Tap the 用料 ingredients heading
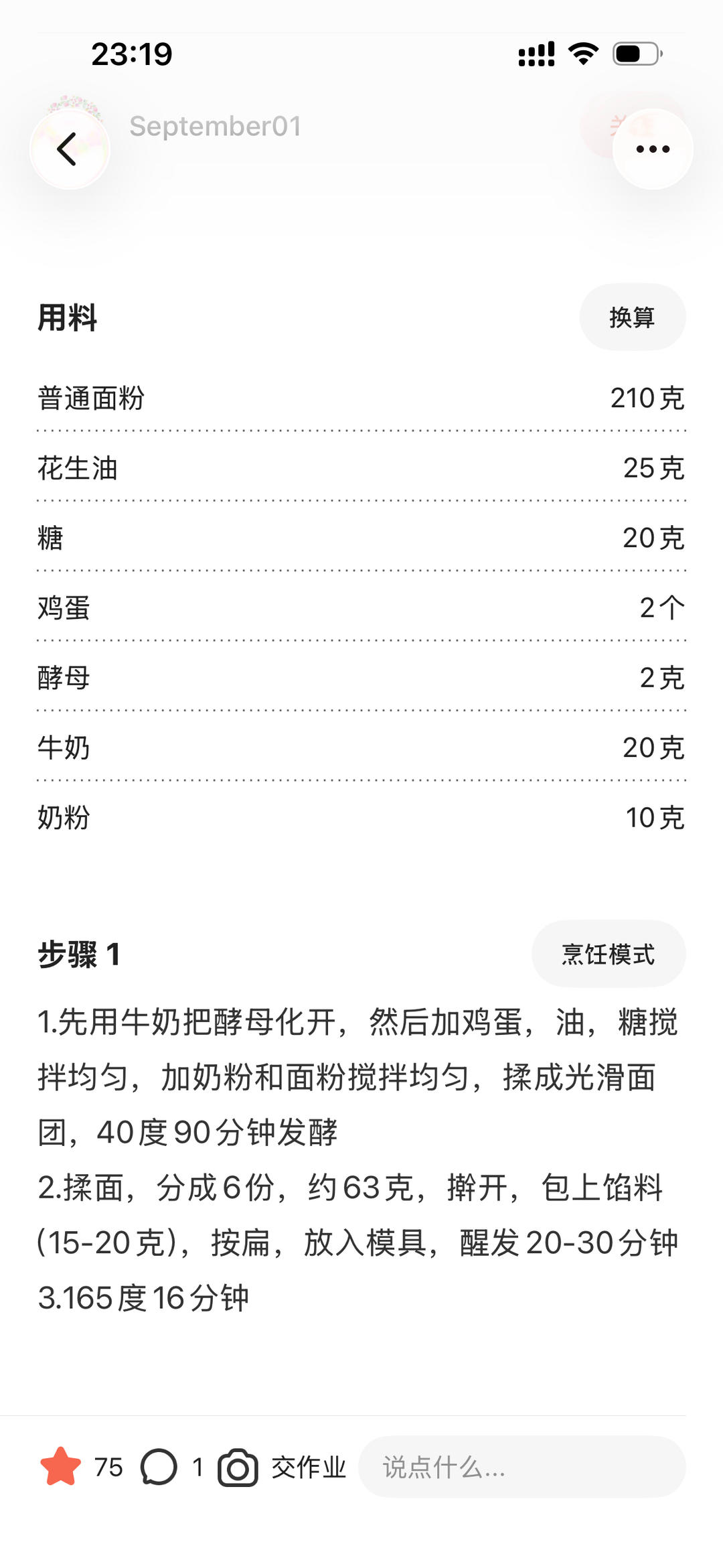Viewport: 723px width, 1568px height. [x=67, y=318]
